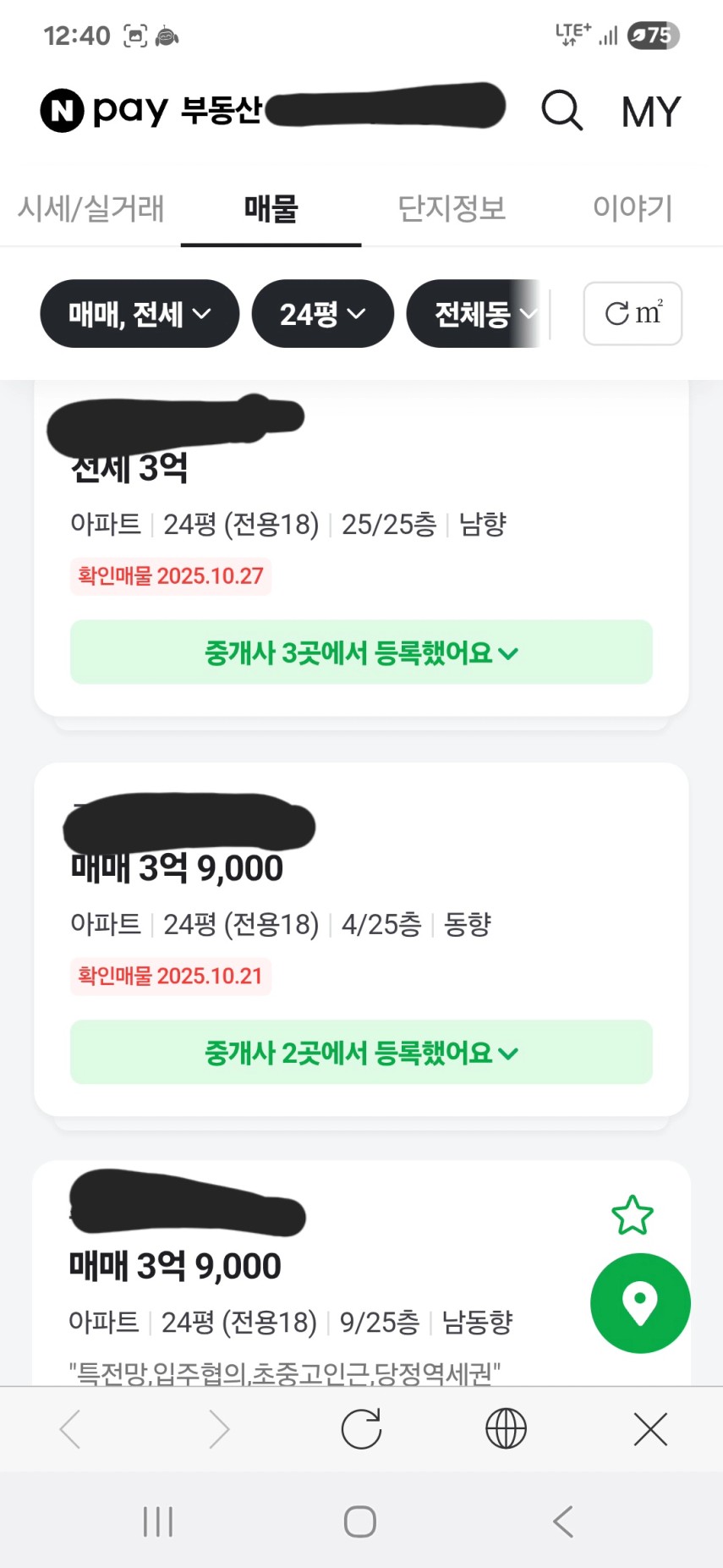Go back to the previous browser page
This screenshot has width=723, height=1568.
point(71,1429)
